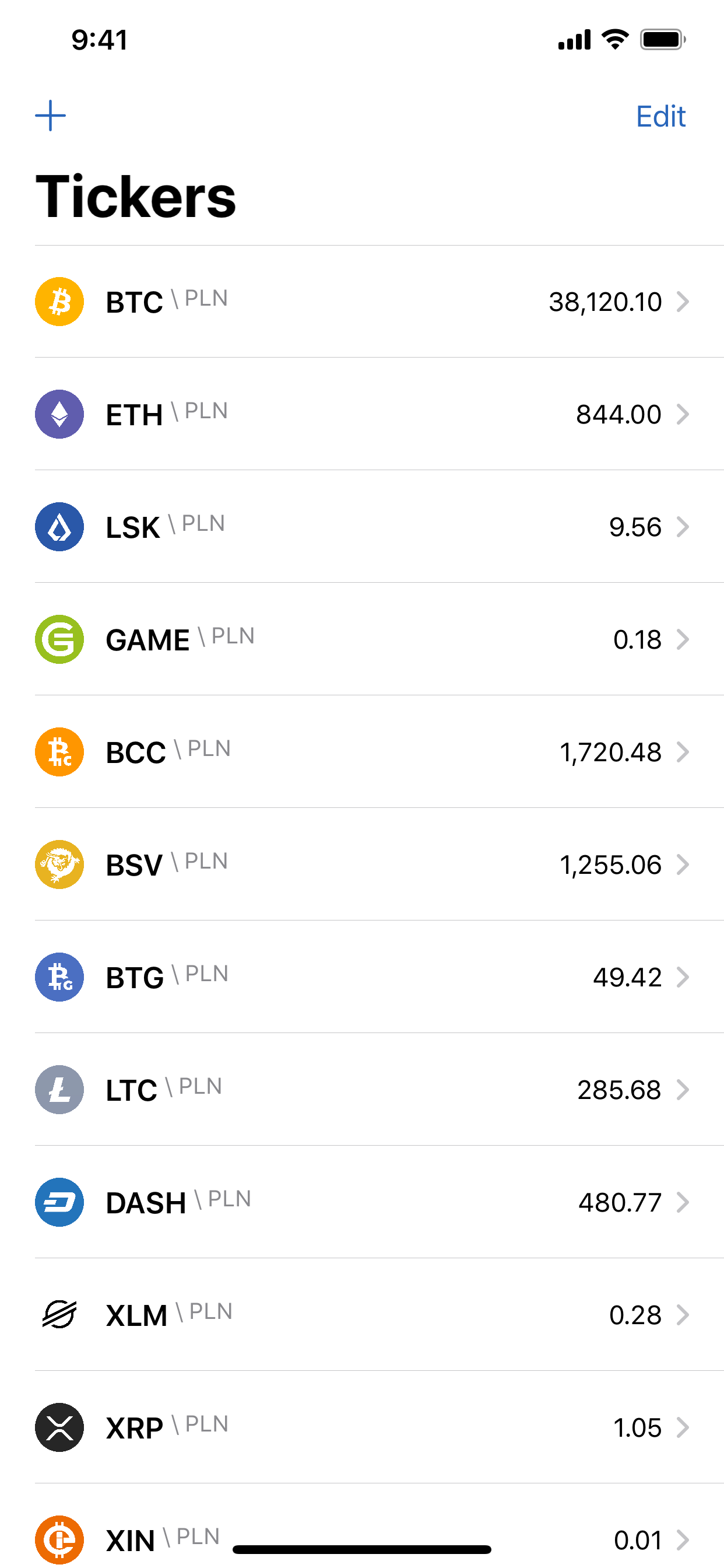Image resolution: width=724 pixels, height=1568 pixels.
Task: Click the BCC orange coin icon
Action: [x=59, y=752]
